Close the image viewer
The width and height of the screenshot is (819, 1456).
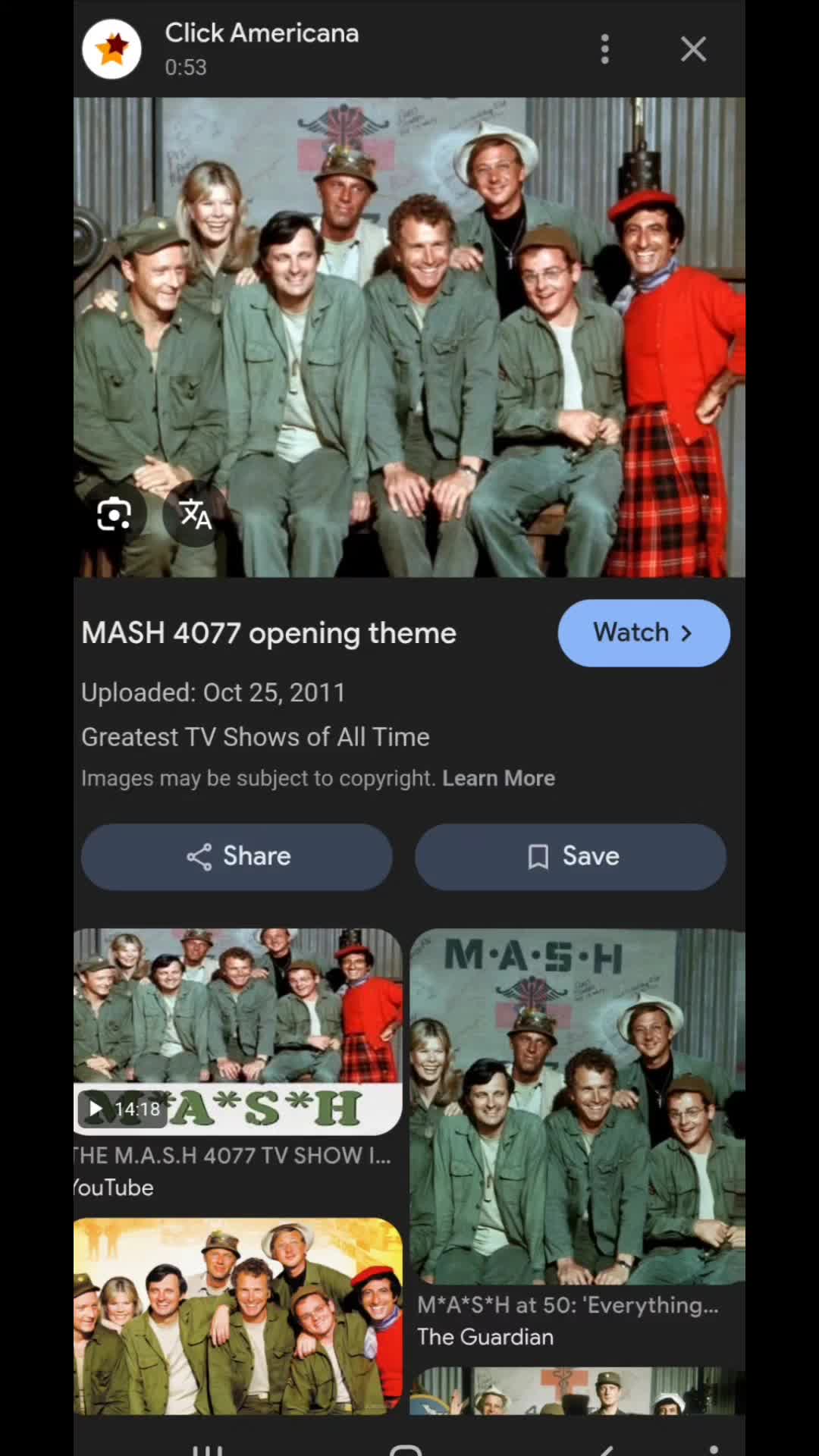click(x=693, y=49)
